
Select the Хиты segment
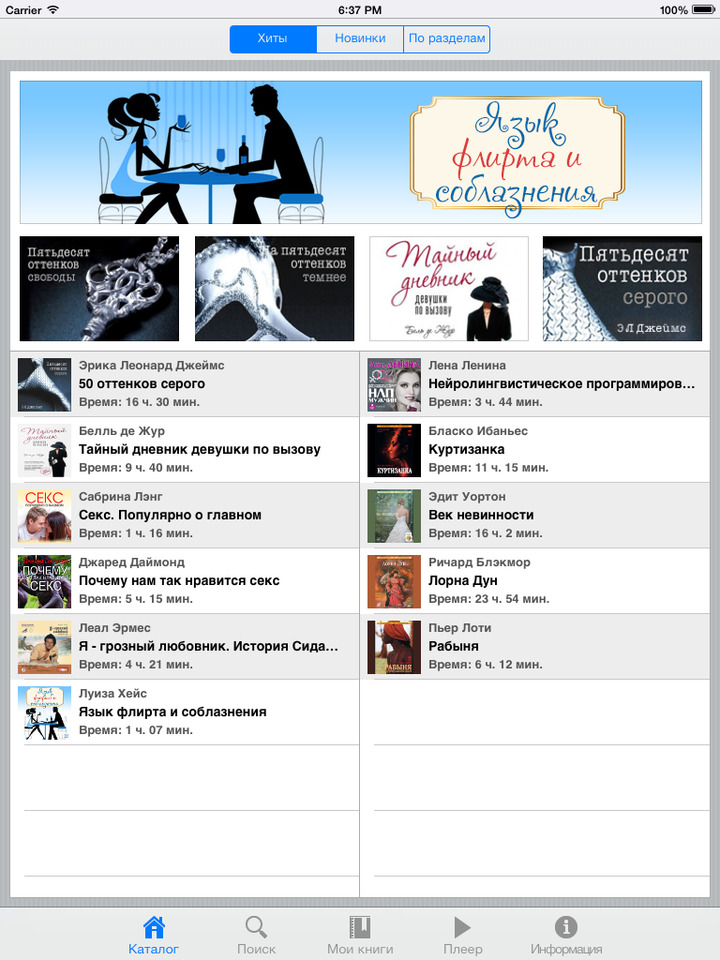pos(273,39)
